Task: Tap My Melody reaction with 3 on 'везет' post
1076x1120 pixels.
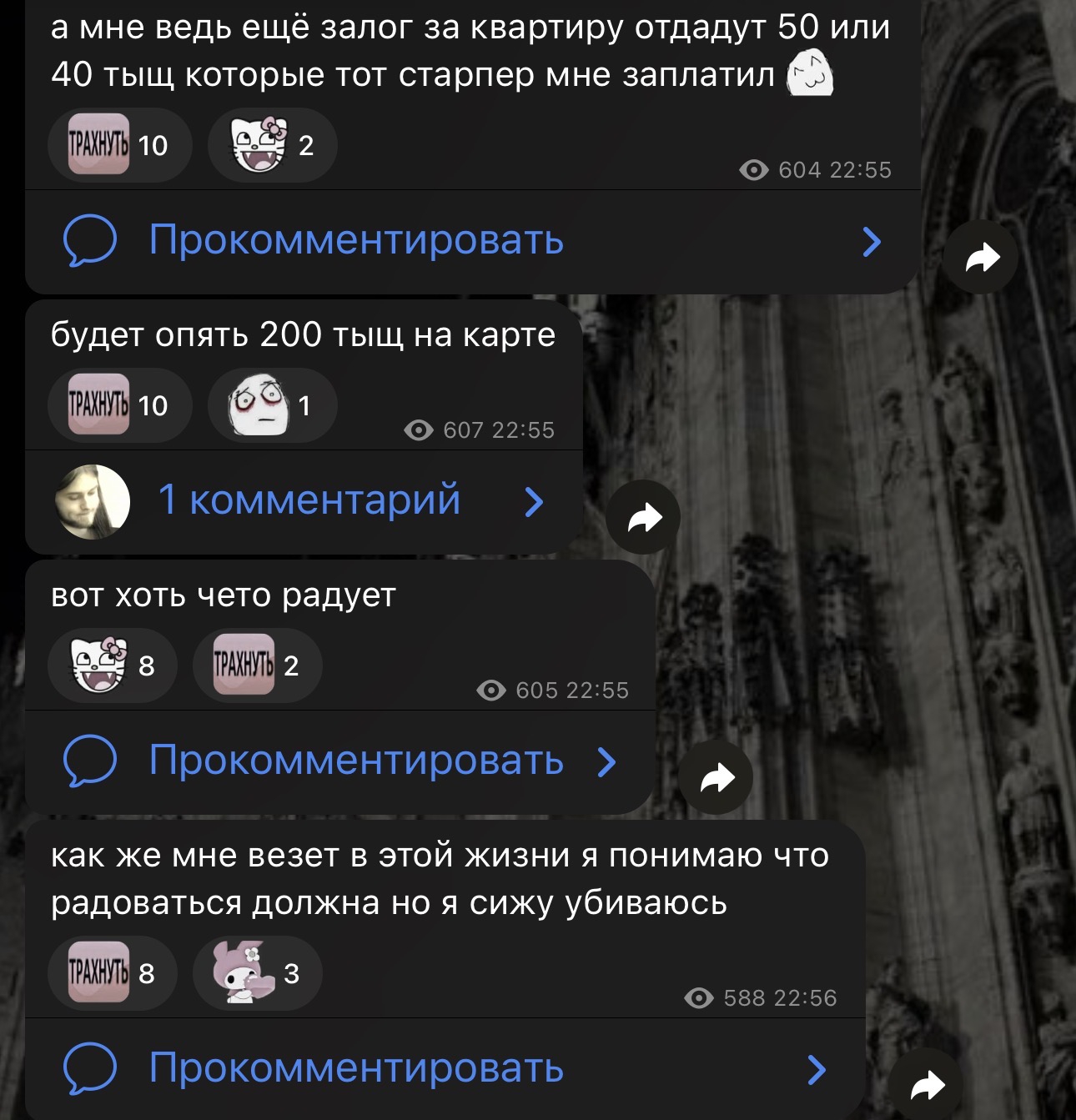Action: coord(257,973)
